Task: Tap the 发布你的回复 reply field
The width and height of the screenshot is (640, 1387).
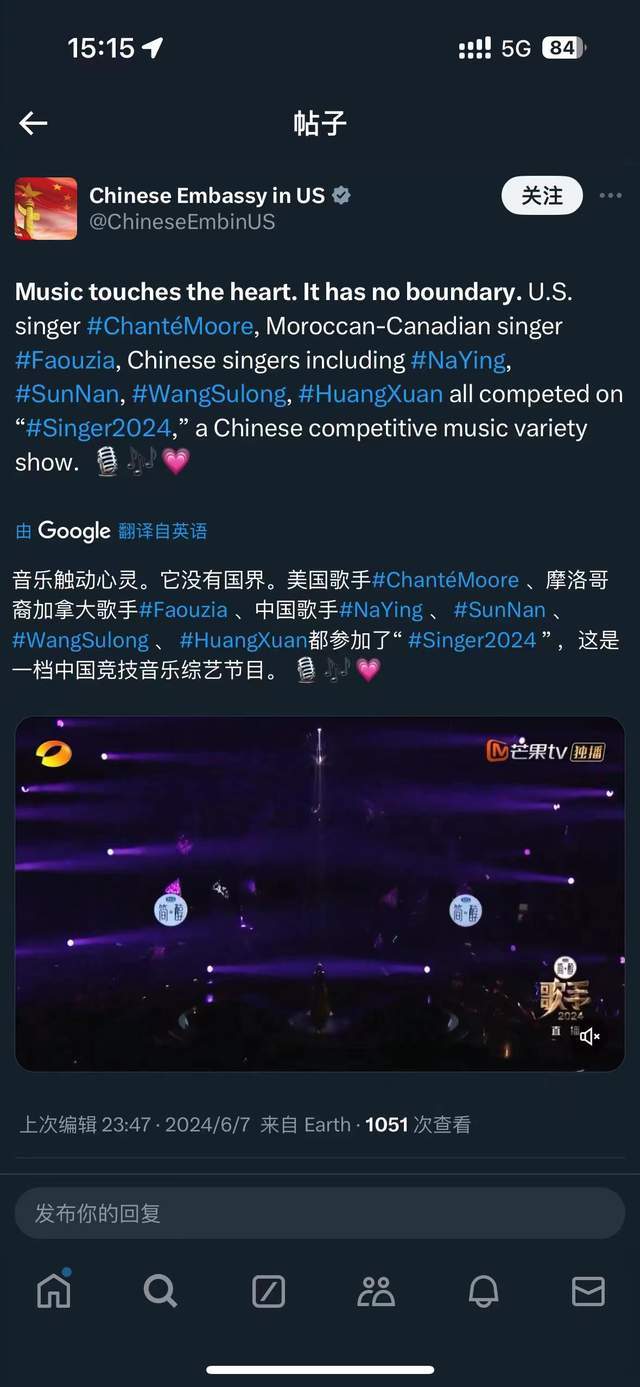Action: [x=319, y=1214]
